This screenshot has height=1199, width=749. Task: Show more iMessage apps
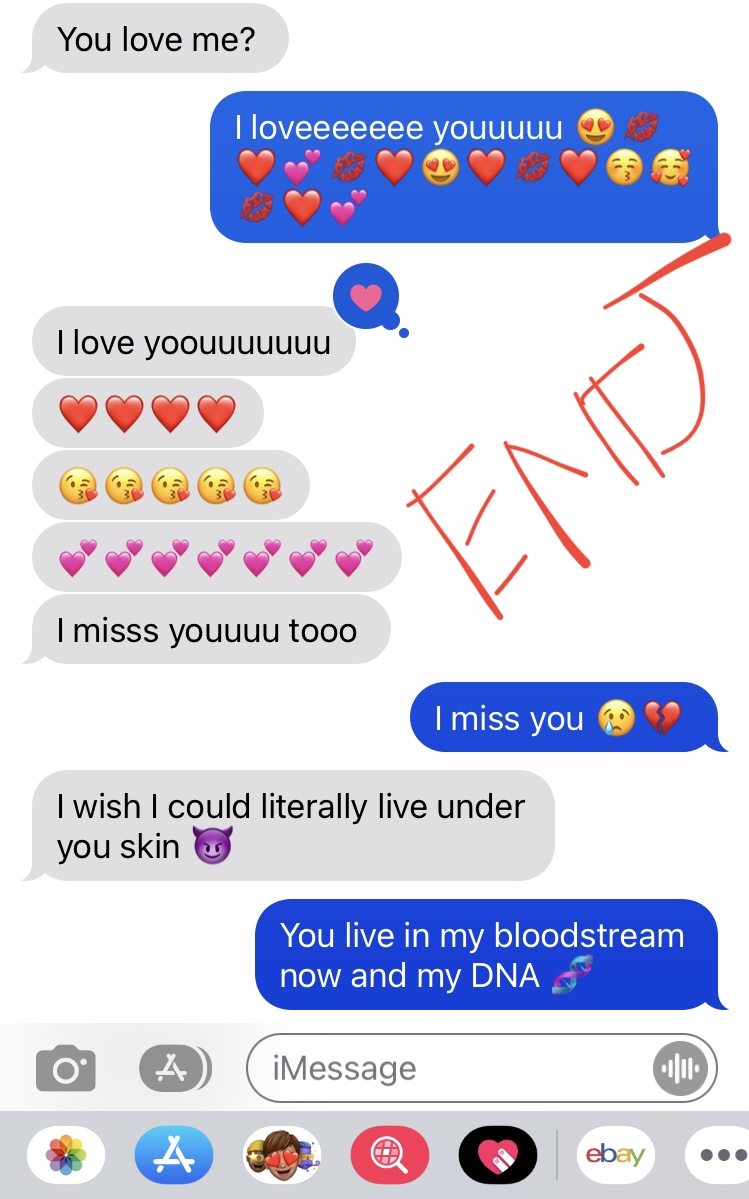tap(718, 1155)
